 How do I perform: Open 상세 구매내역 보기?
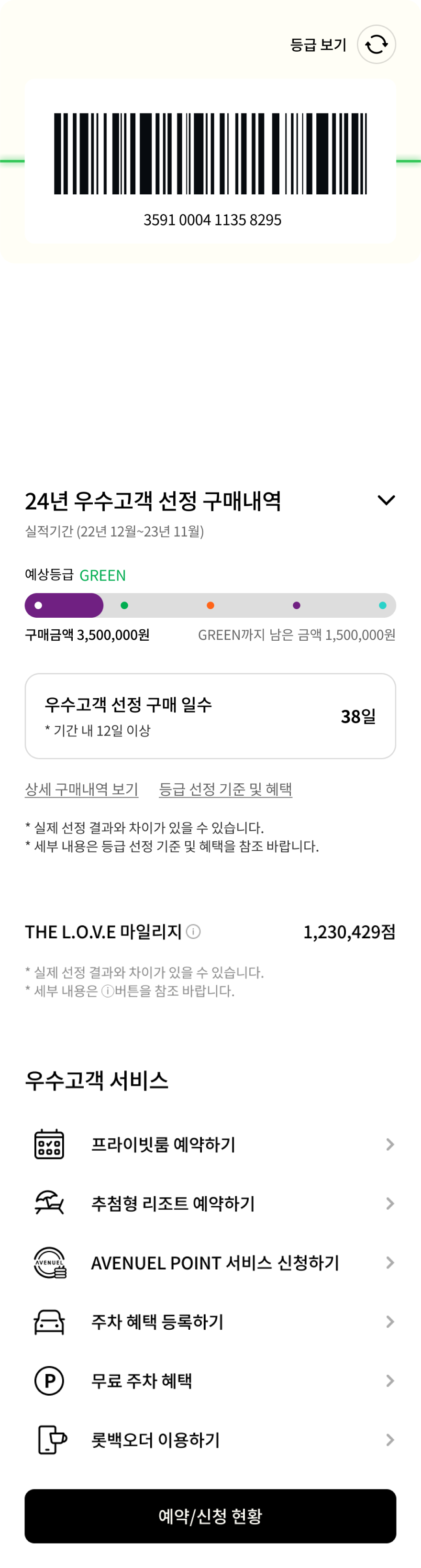[x=81, y=789]
